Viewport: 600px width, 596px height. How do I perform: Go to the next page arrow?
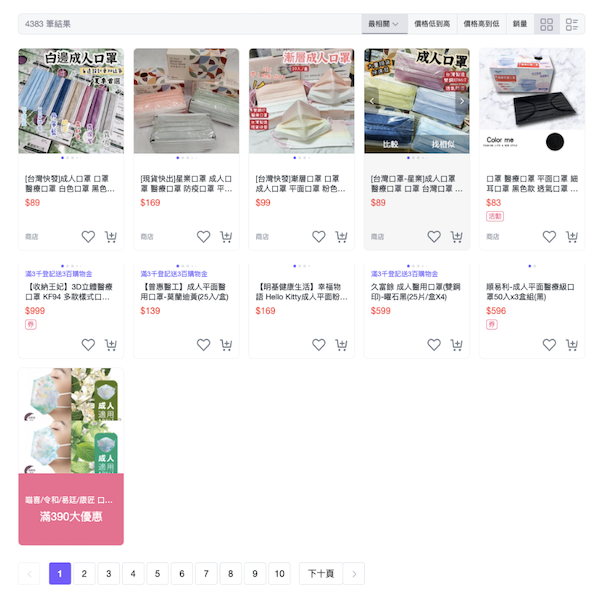[353, 574]
